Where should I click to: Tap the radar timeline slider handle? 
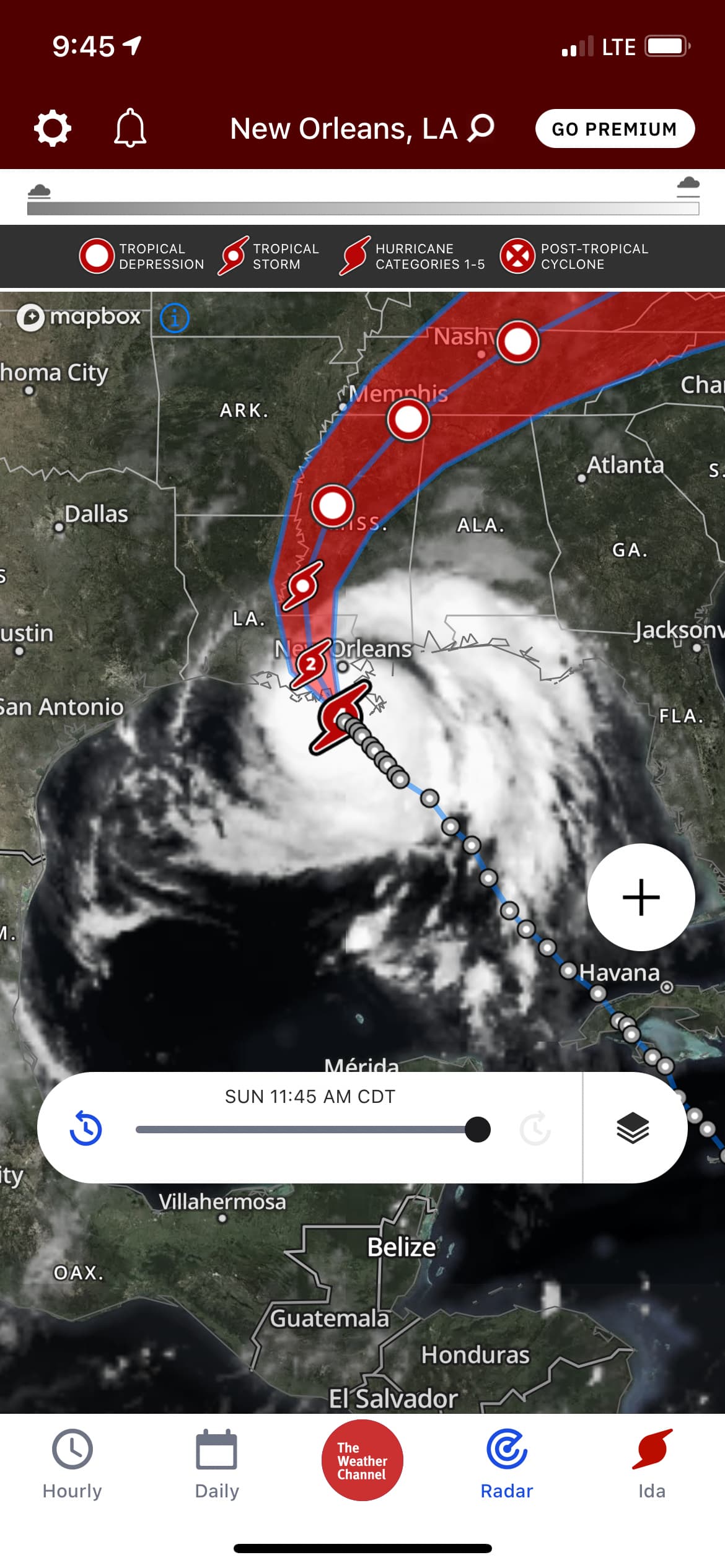click(478, 1129)
